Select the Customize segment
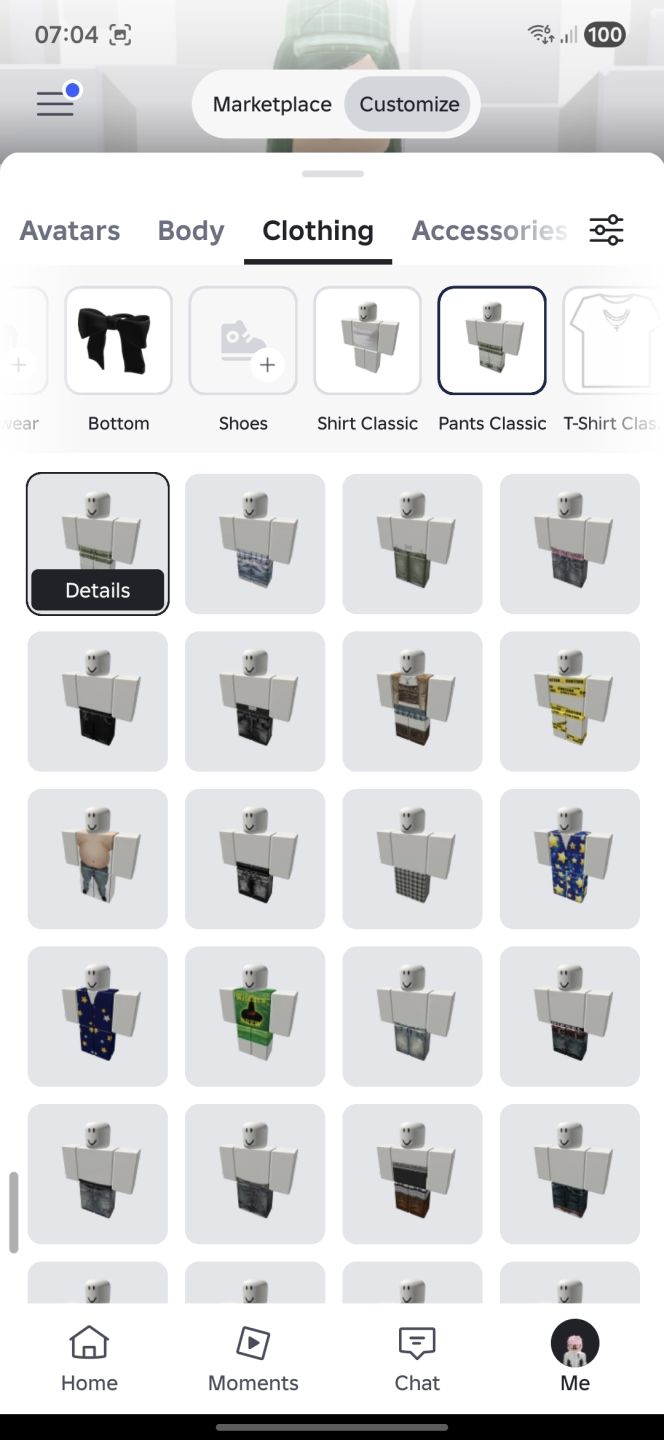 point(409,104)
